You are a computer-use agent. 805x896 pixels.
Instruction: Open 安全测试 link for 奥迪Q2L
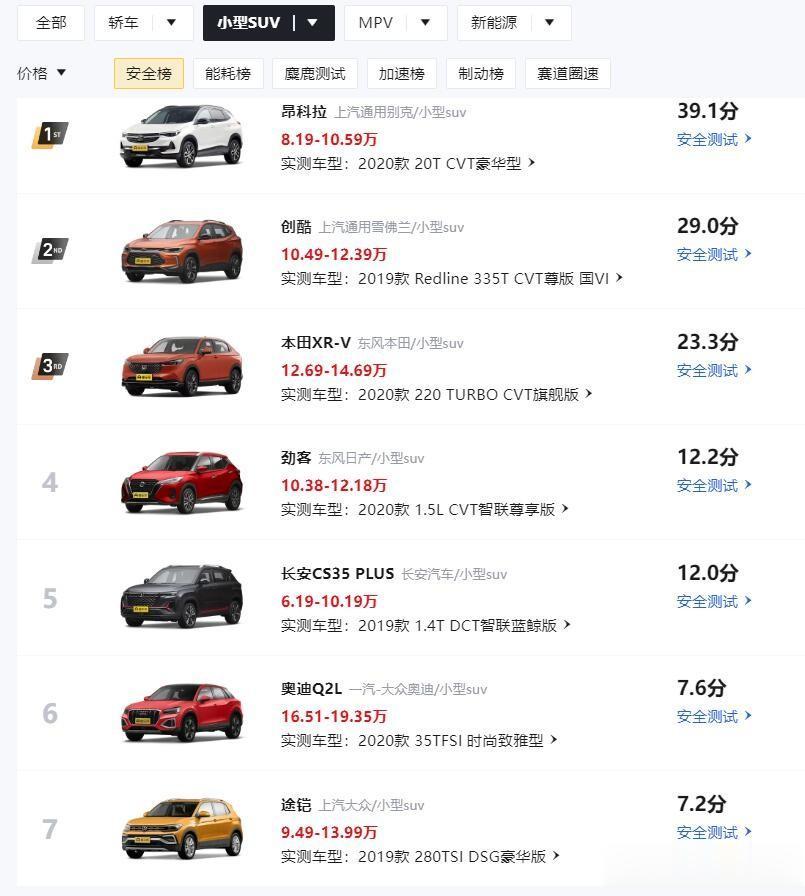click(714, 717)
